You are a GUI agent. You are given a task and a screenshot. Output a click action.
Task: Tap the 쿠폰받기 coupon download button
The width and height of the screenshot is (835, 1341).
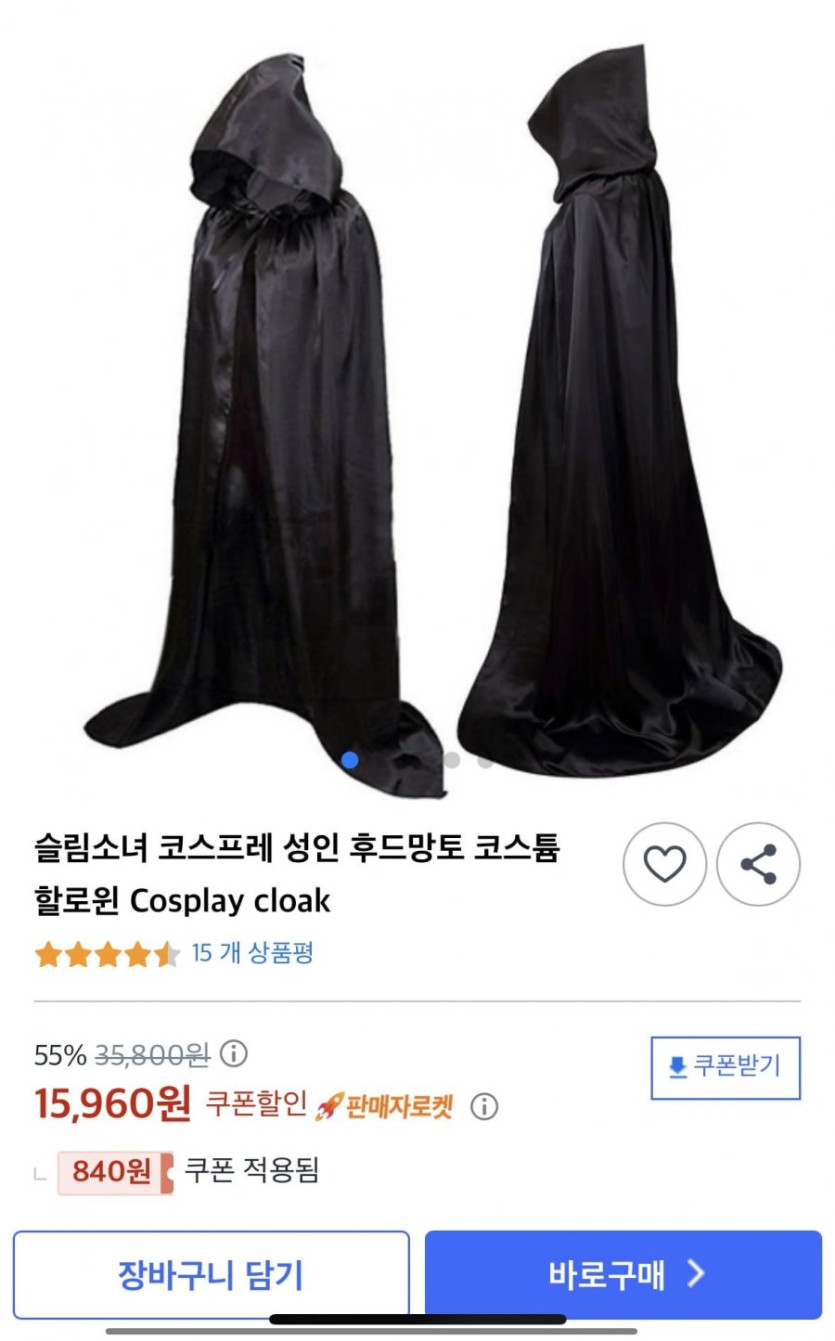click(725, 1067)
